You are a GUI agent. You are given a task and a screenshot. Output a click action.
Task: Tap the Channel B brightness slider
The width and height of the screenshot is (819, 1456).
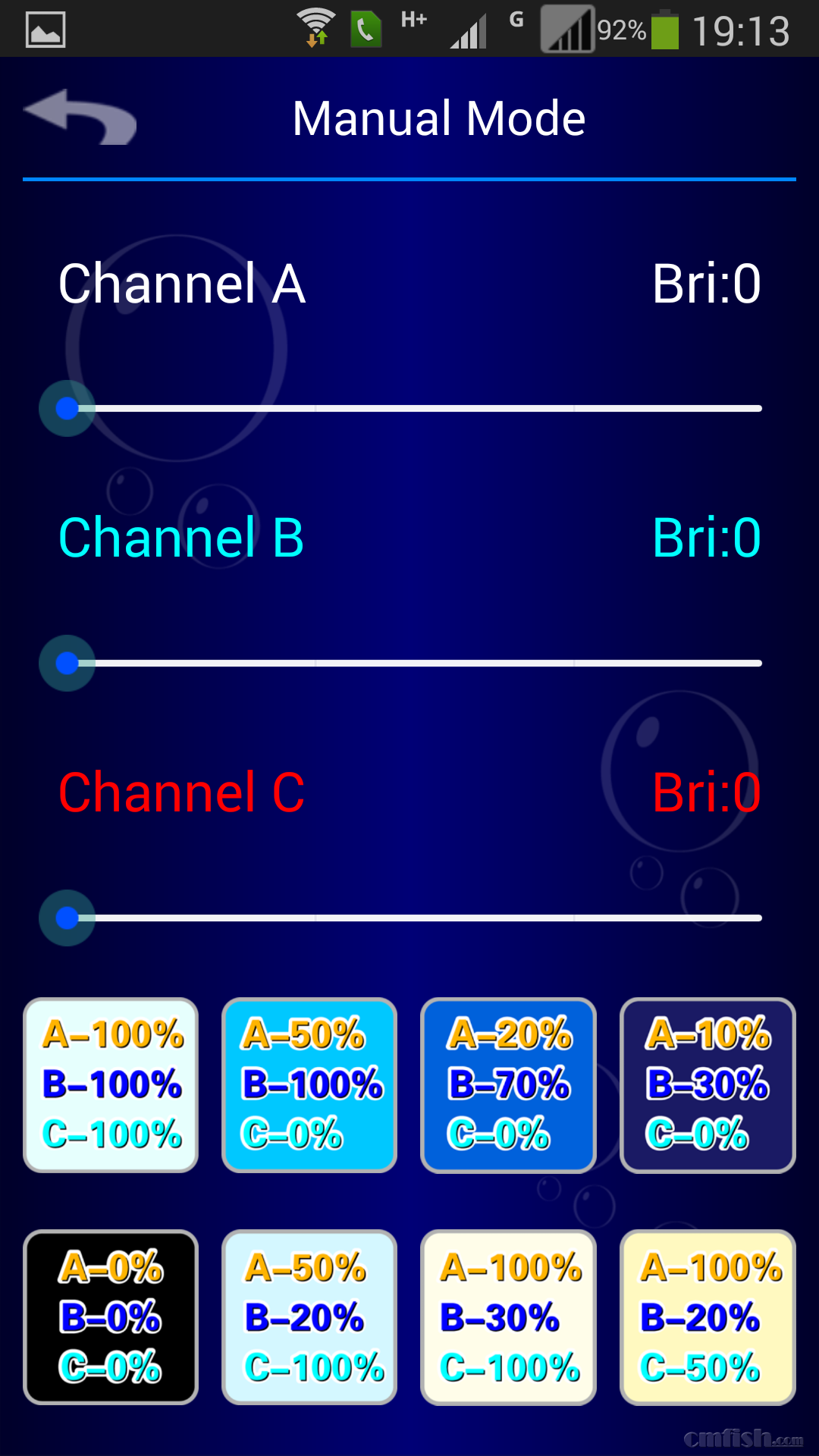[x=413, y=663]
